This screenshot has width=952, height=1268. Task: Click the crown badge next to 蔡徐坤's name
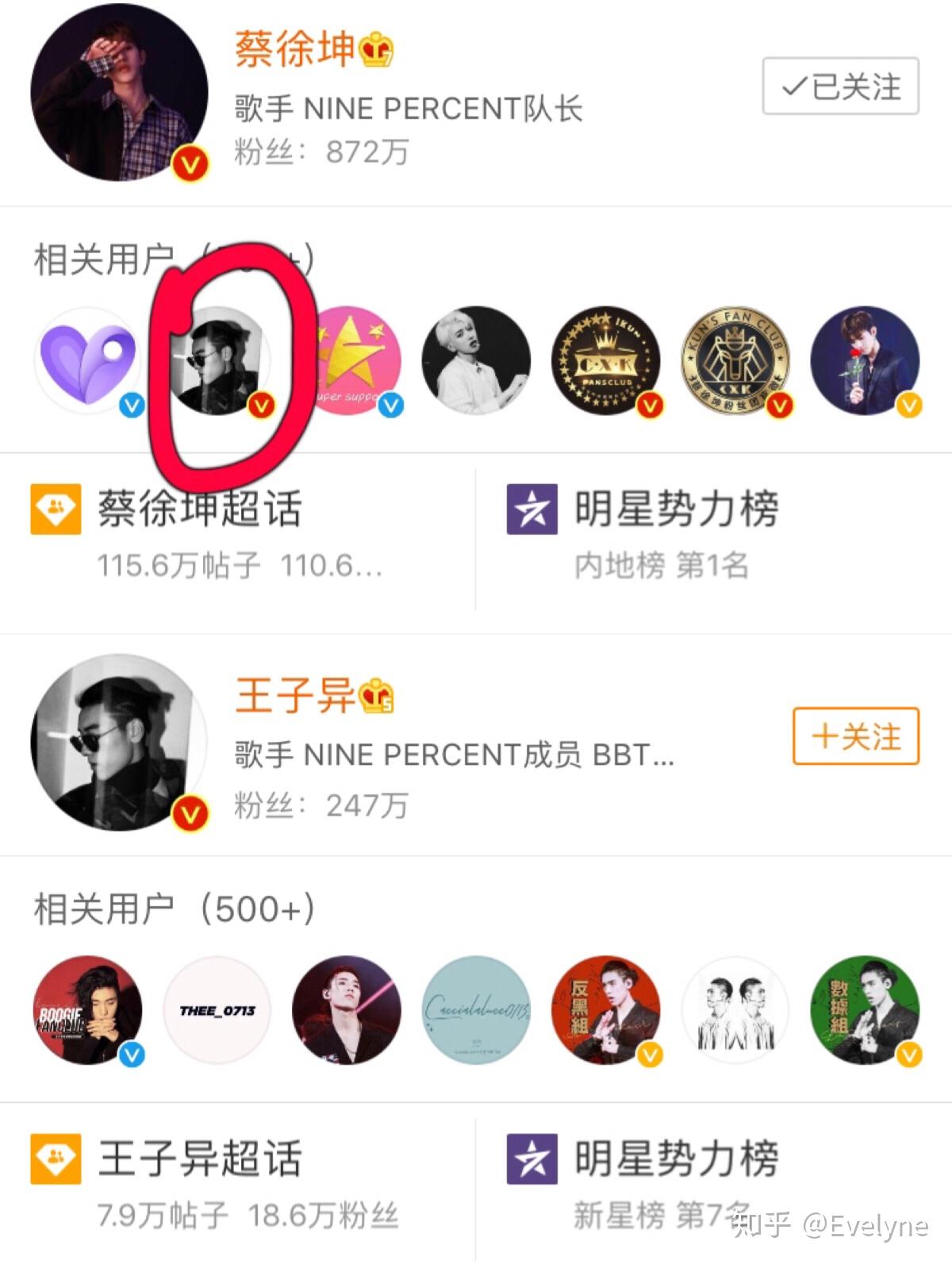377,49
